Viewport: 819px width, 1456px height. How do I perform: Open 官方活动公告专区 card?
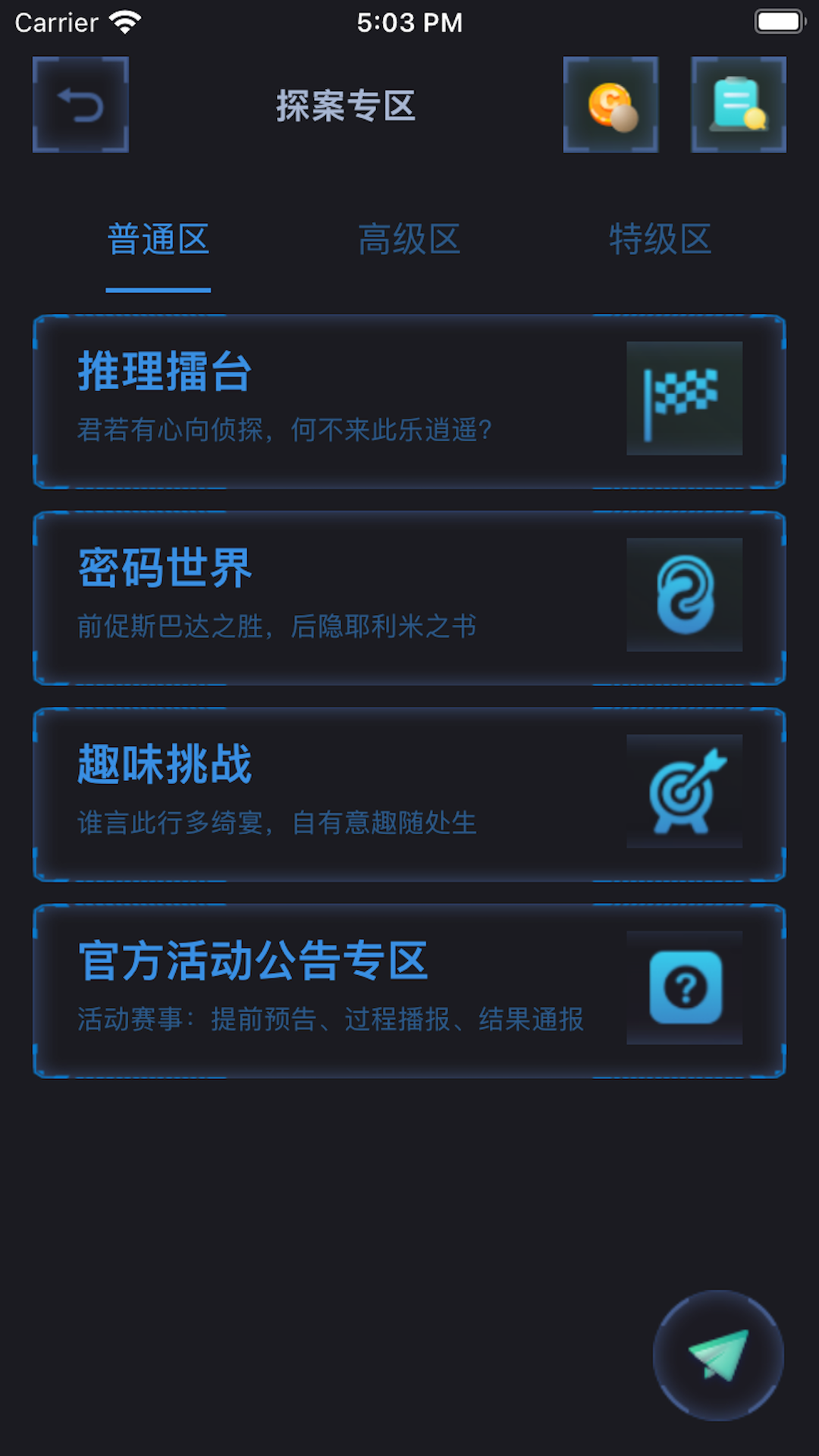409,990
